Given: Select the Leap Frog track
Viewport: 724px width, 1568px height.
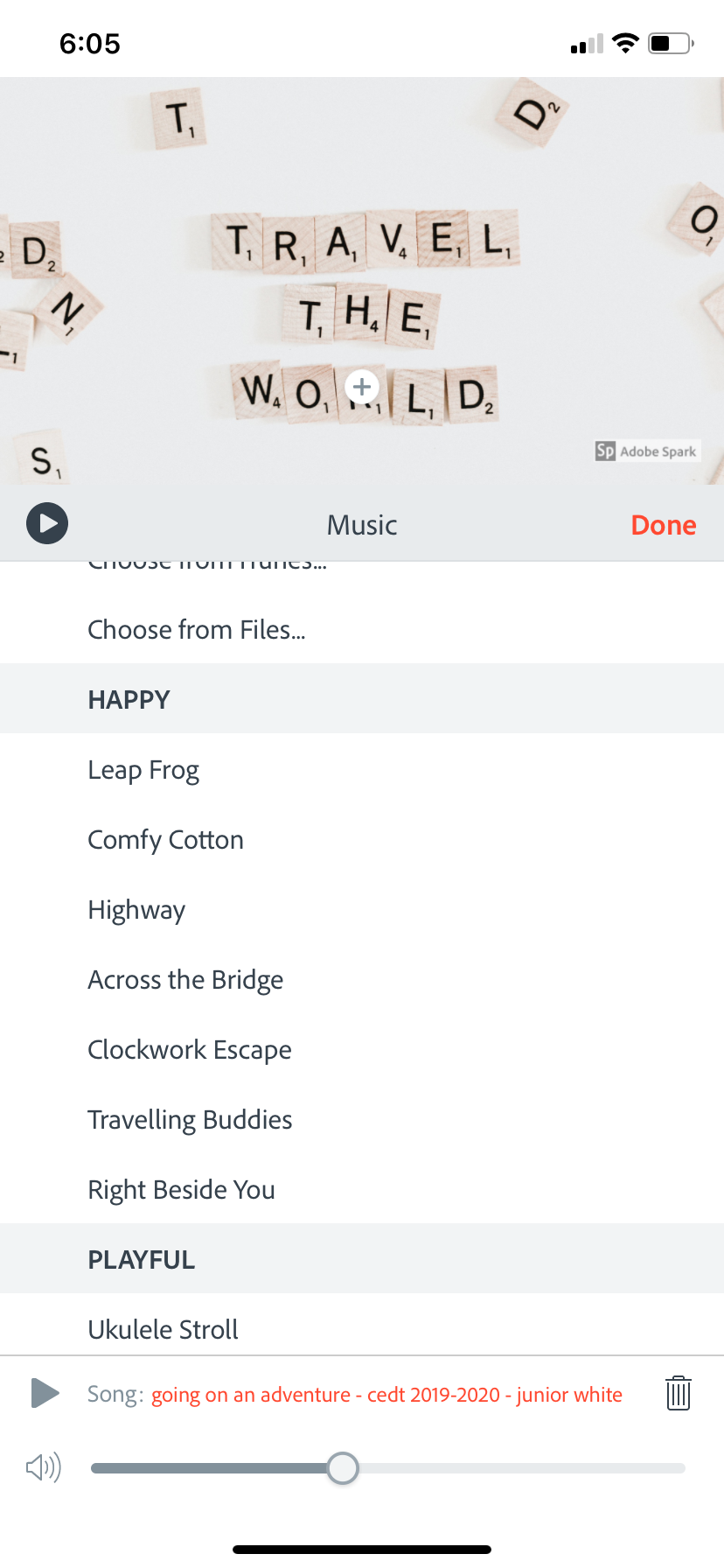Looking at the screenshot, I should coord(144,770).
